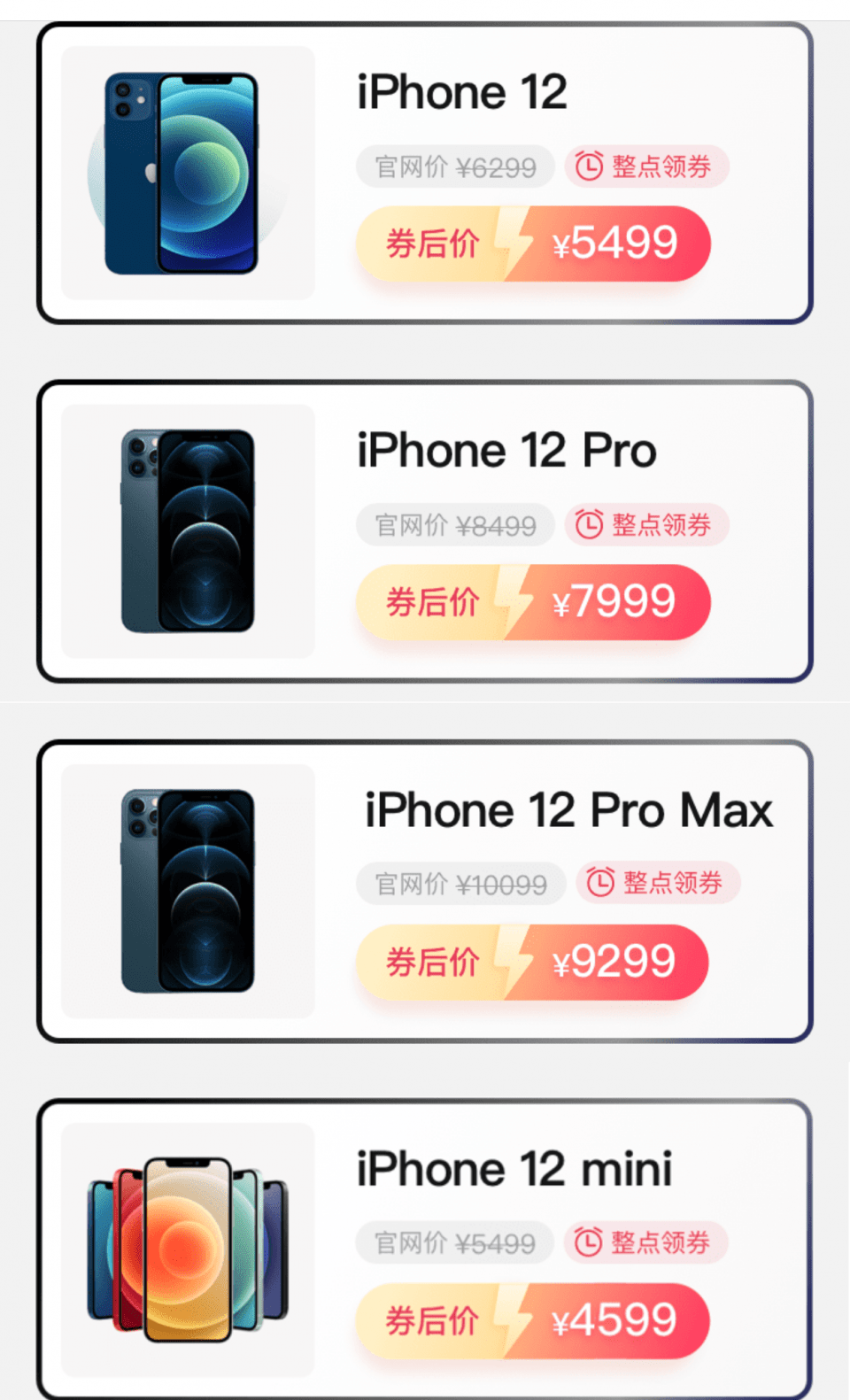Claim the hourly coupon for iPhone 12 Pro Max
The image size is (850, 1400).
click(658, 883)
